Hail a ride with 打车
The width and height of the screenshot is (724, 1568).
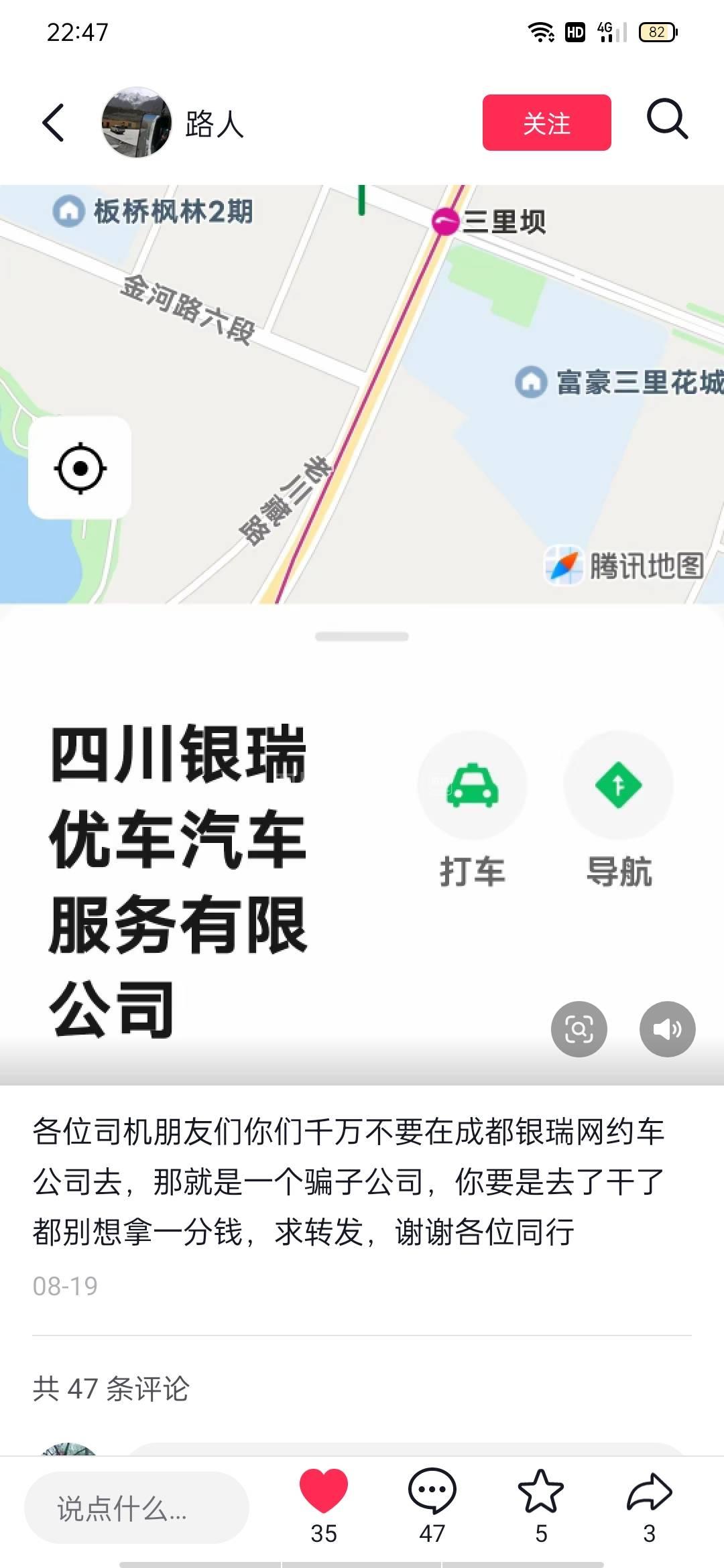click(x=473, y=785)
